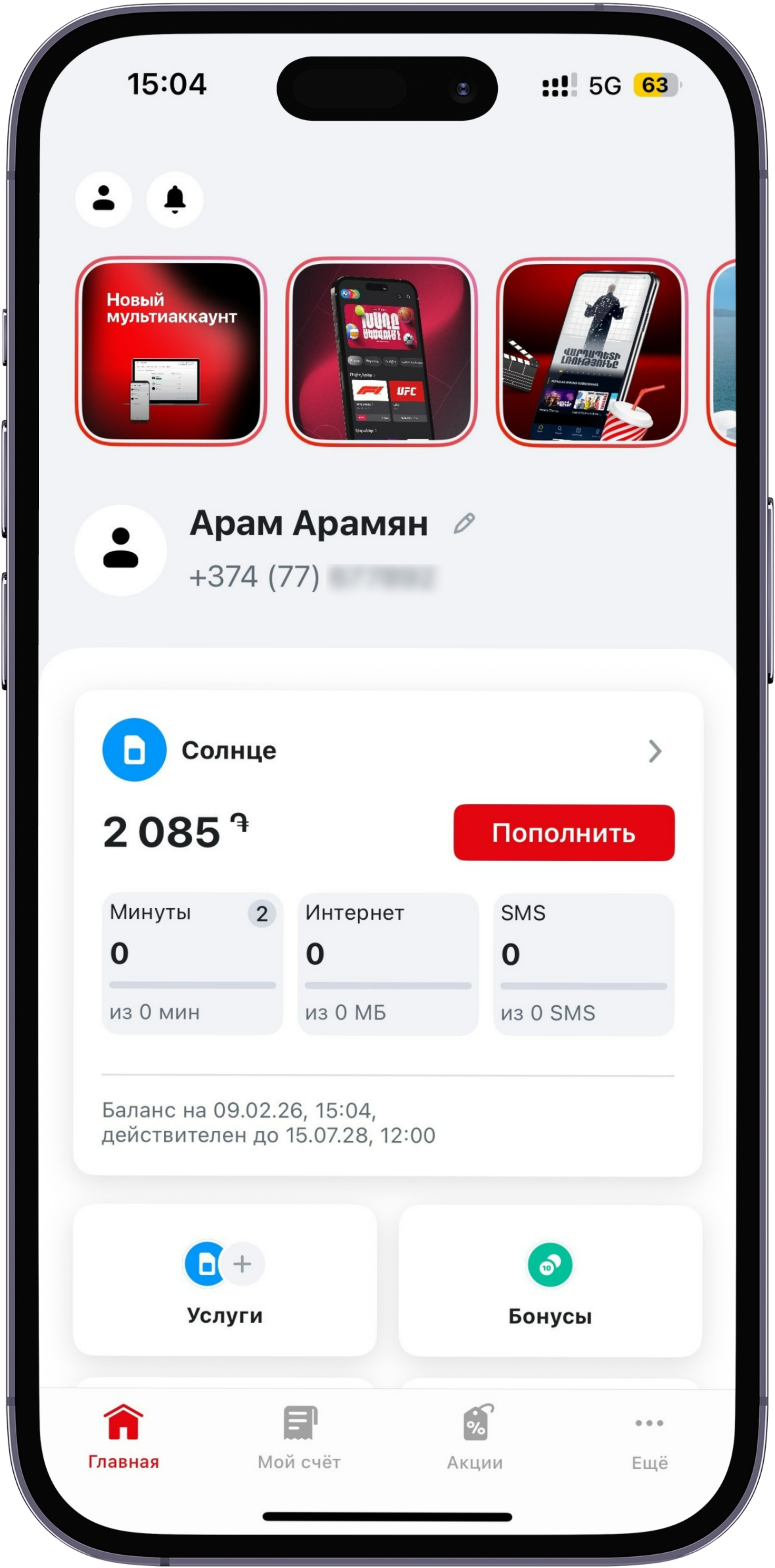Open the Солнце tariff details
Screen dimensions: 775x1568
655,751
